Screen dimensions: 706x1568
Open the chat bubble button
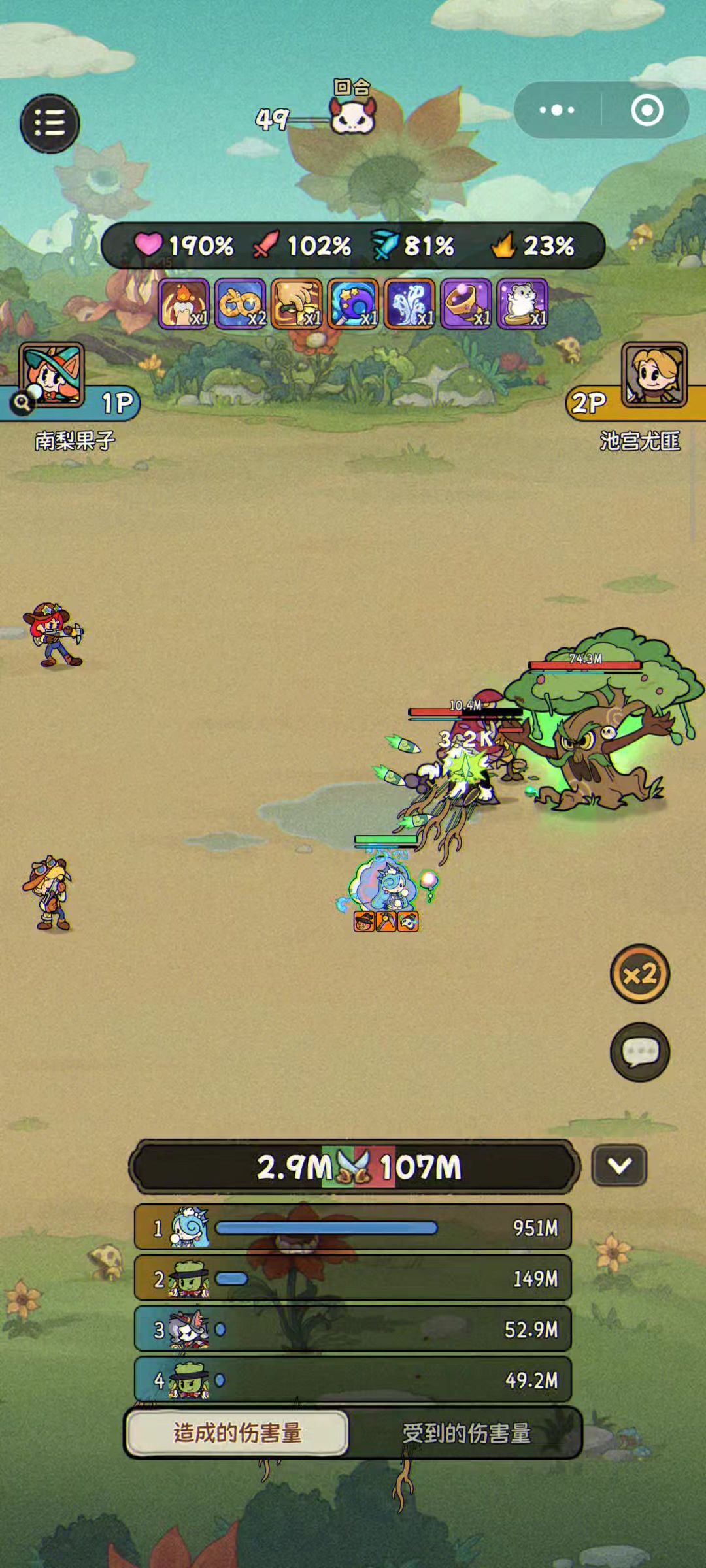click(x=639, y=1052)
